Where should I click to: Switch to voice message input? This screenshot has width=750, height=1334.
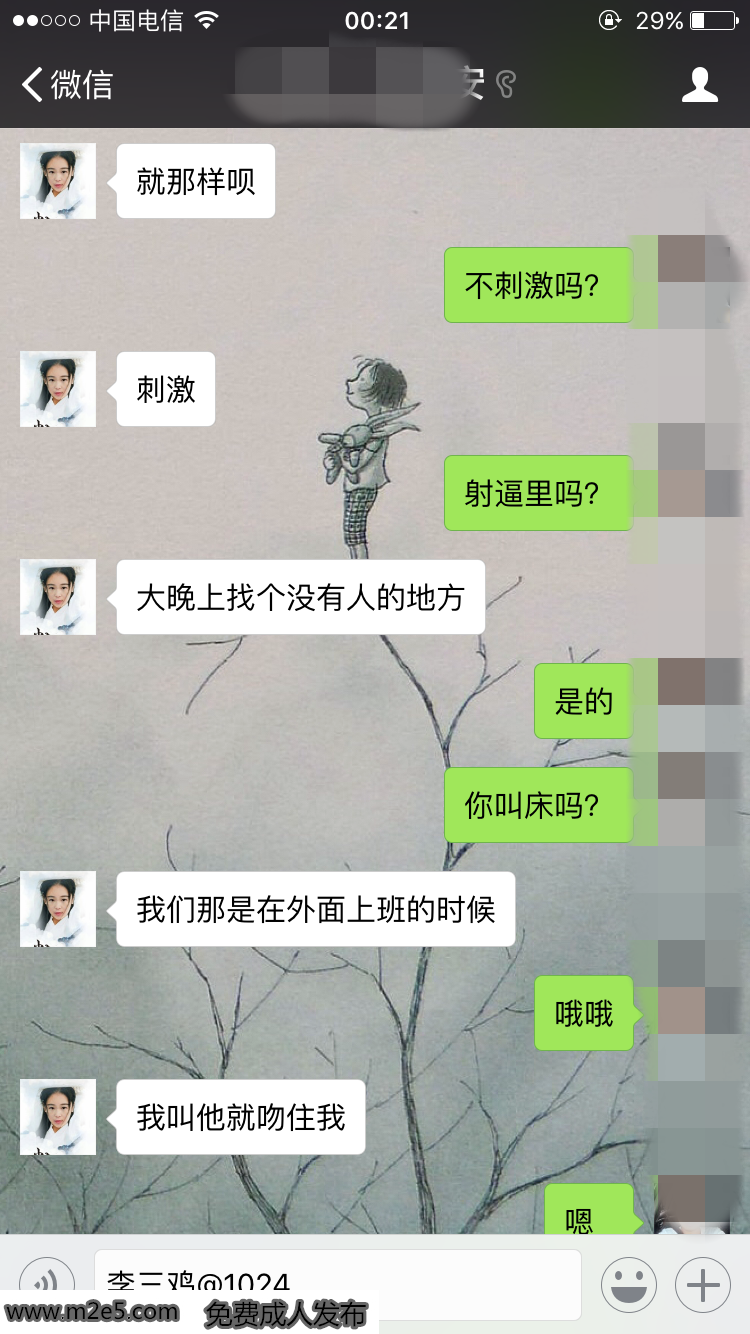point(47,1283)
